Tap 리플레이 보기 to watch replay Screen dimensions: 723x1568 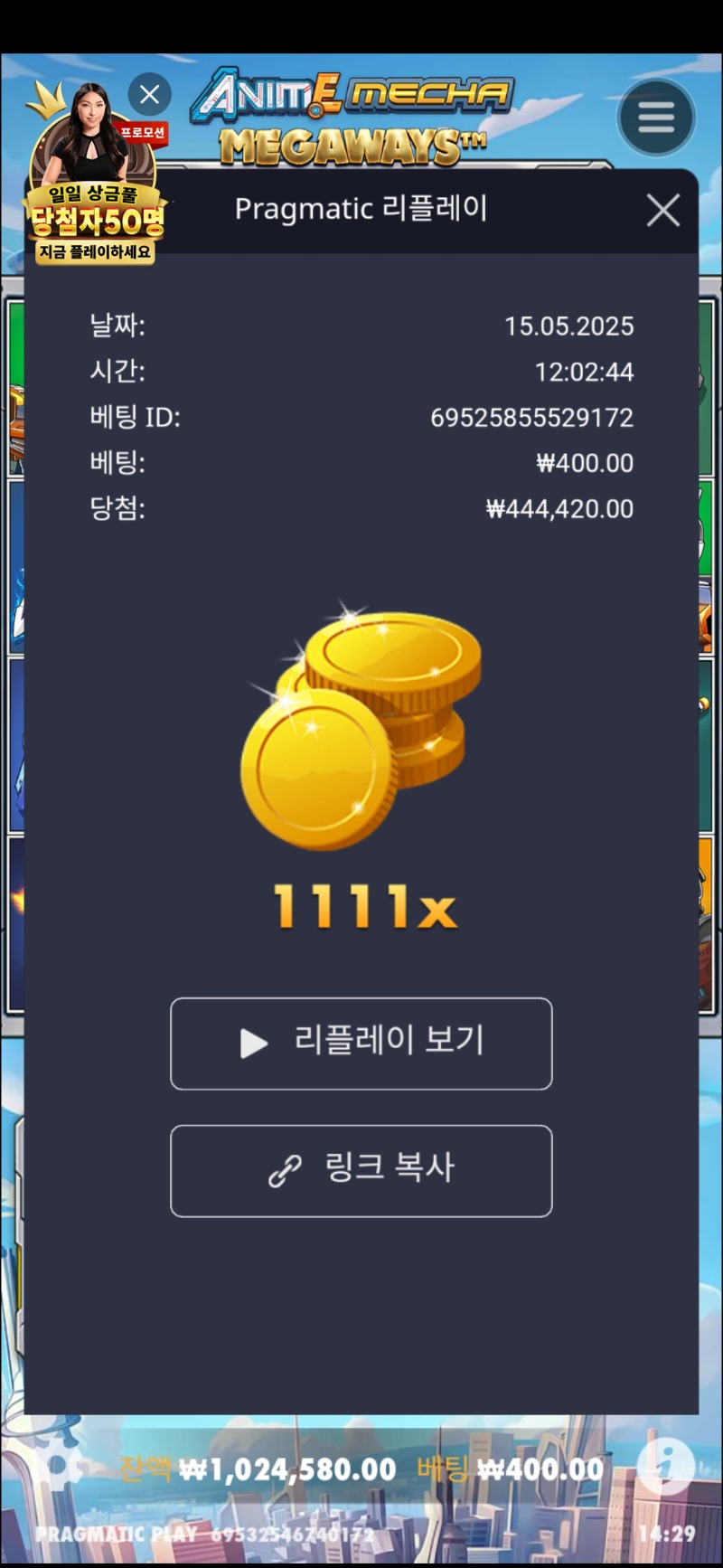coord(361,1044)
